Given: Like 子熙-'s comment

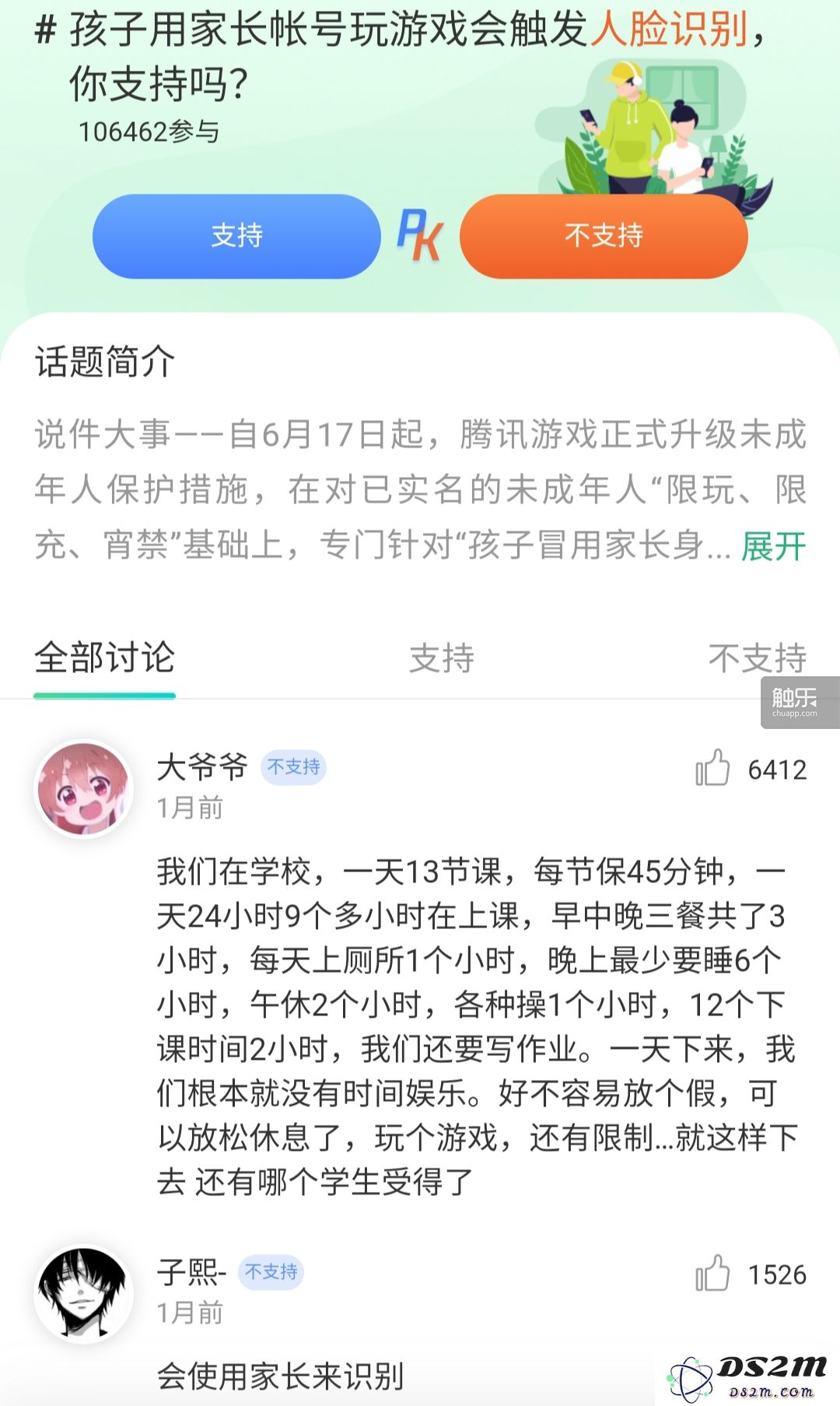Looking at the screenshot, I should click(712, 1274).
